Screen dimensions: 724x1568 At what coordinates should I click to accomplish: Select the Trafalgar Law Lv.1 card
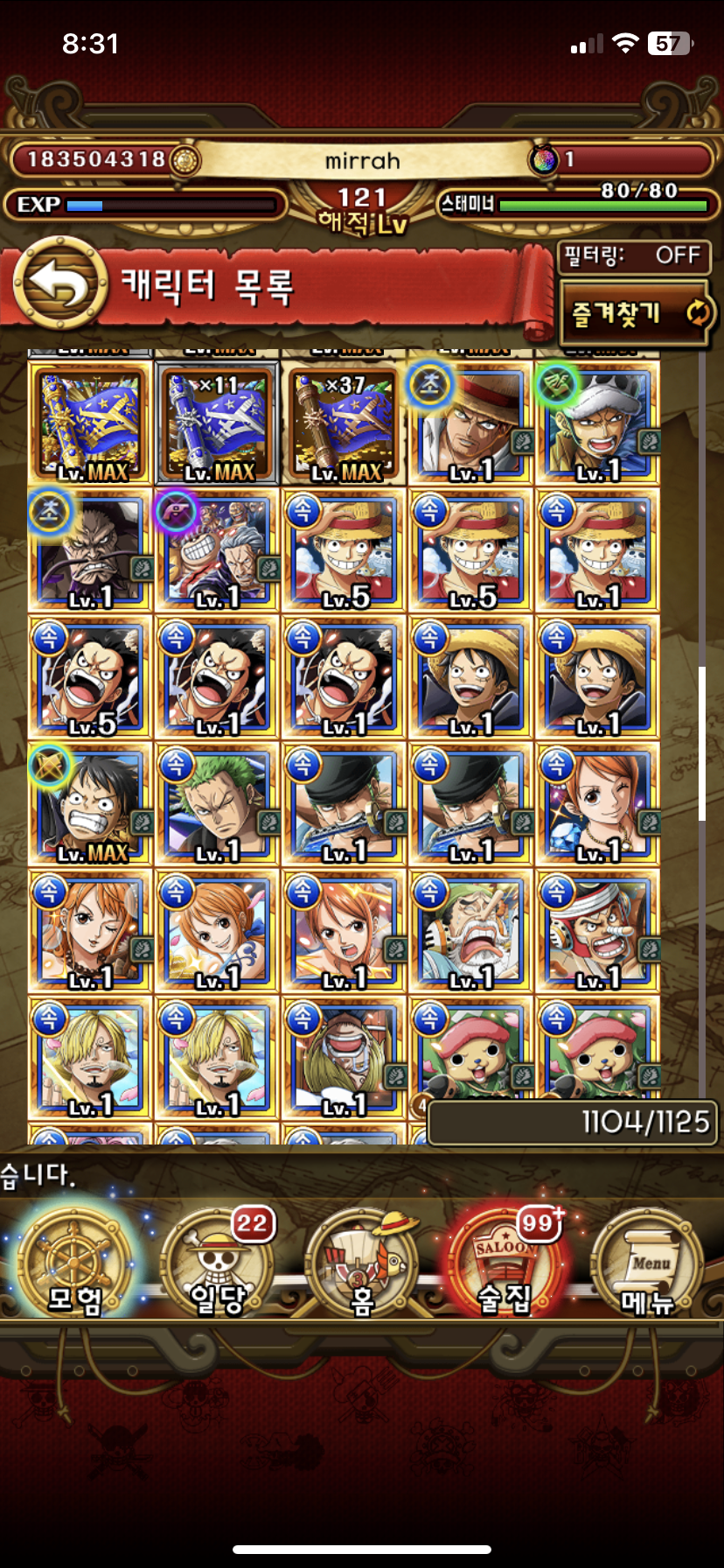(x=597, y=424)
